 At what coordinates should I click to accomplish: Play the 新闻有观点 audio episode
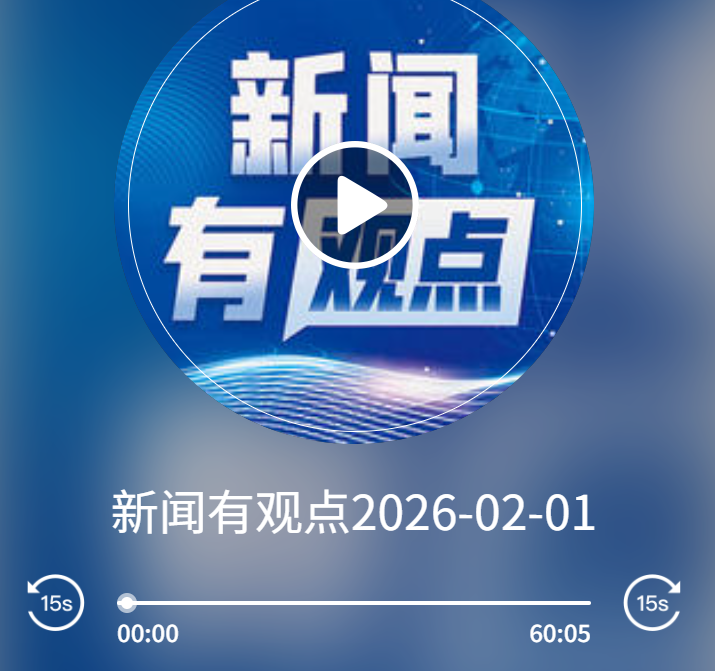(x=354, y=205)
